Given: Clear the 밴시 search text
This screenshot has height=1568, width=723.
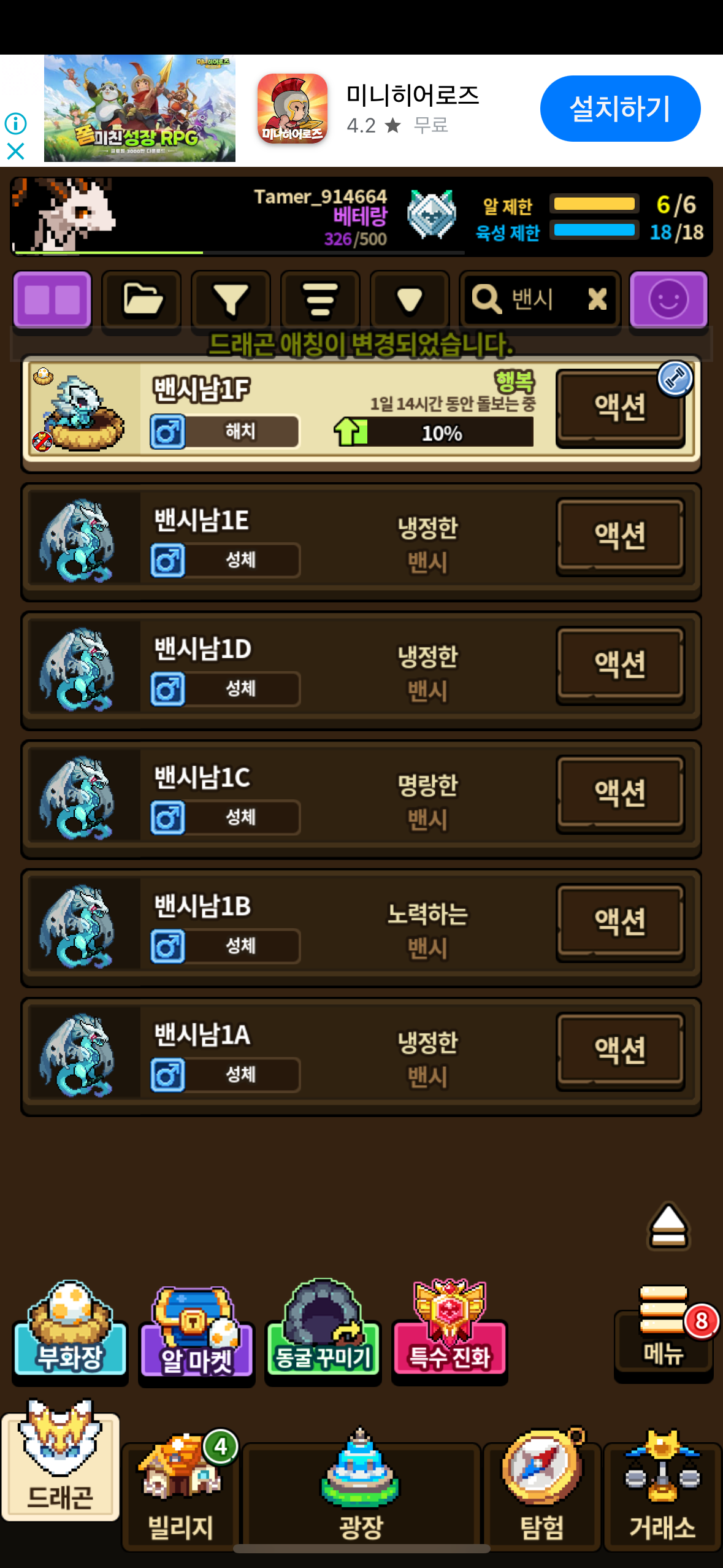Looking at the screenshot, I should tap(597, 299).
